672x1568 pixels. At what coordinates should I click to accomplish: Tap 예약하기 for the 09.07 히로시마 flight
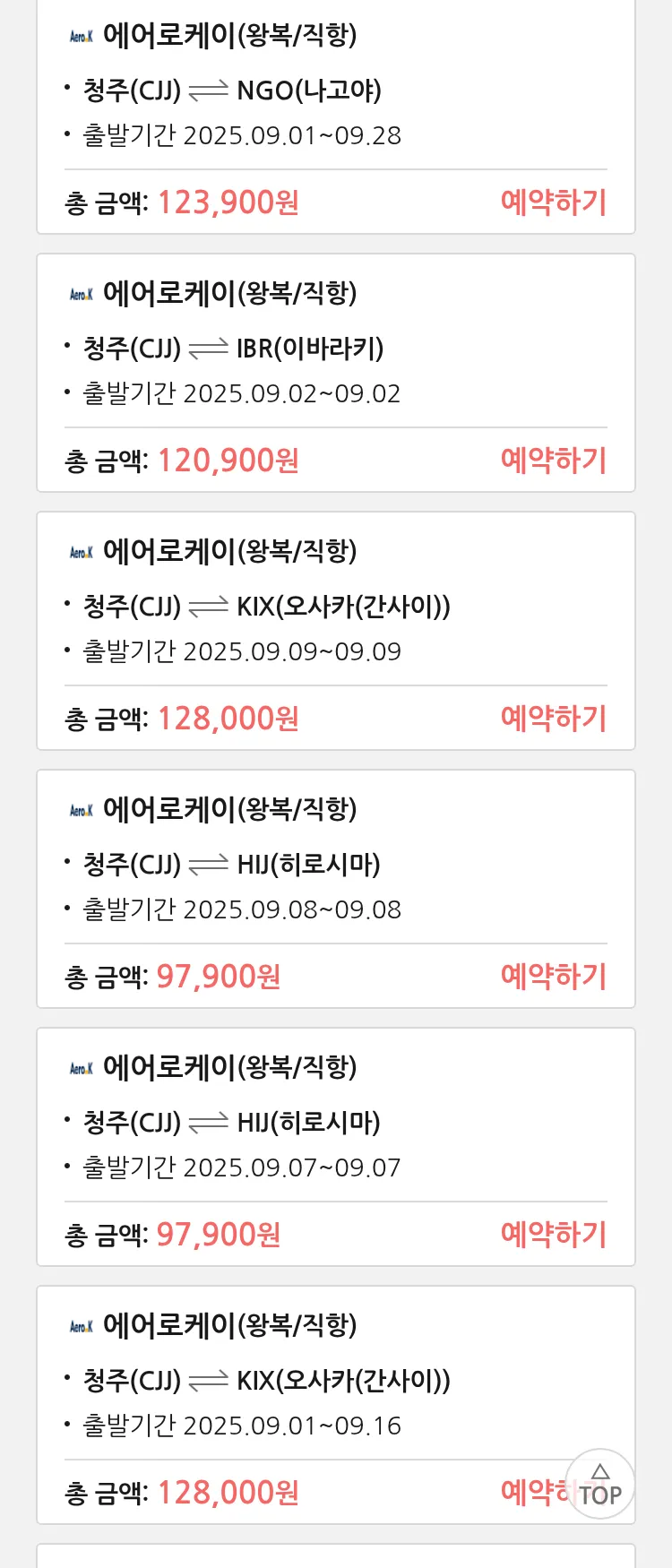pos(553,1235)
